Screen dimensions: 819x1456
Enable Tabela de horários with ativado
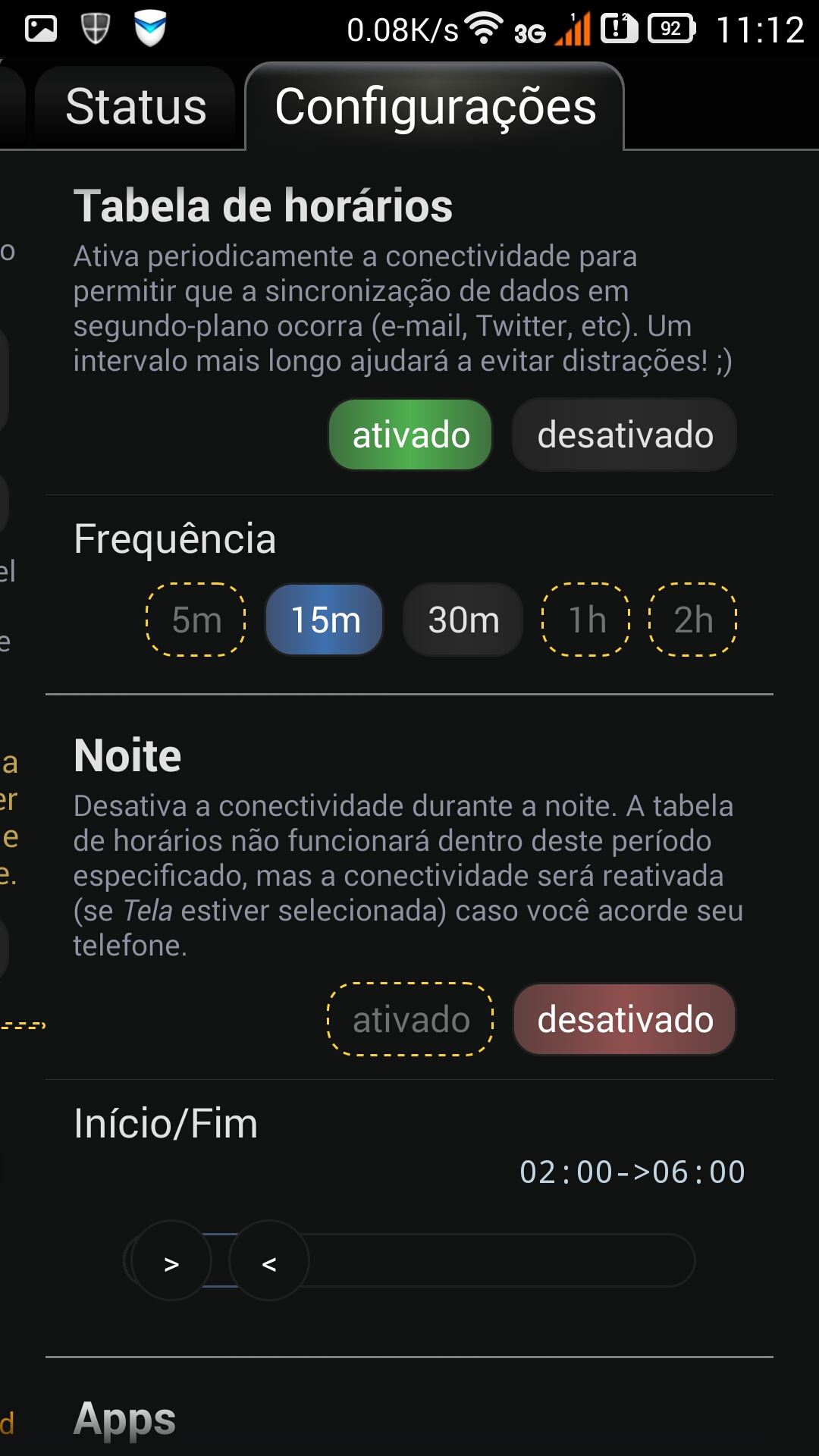[x=411, y=435]
